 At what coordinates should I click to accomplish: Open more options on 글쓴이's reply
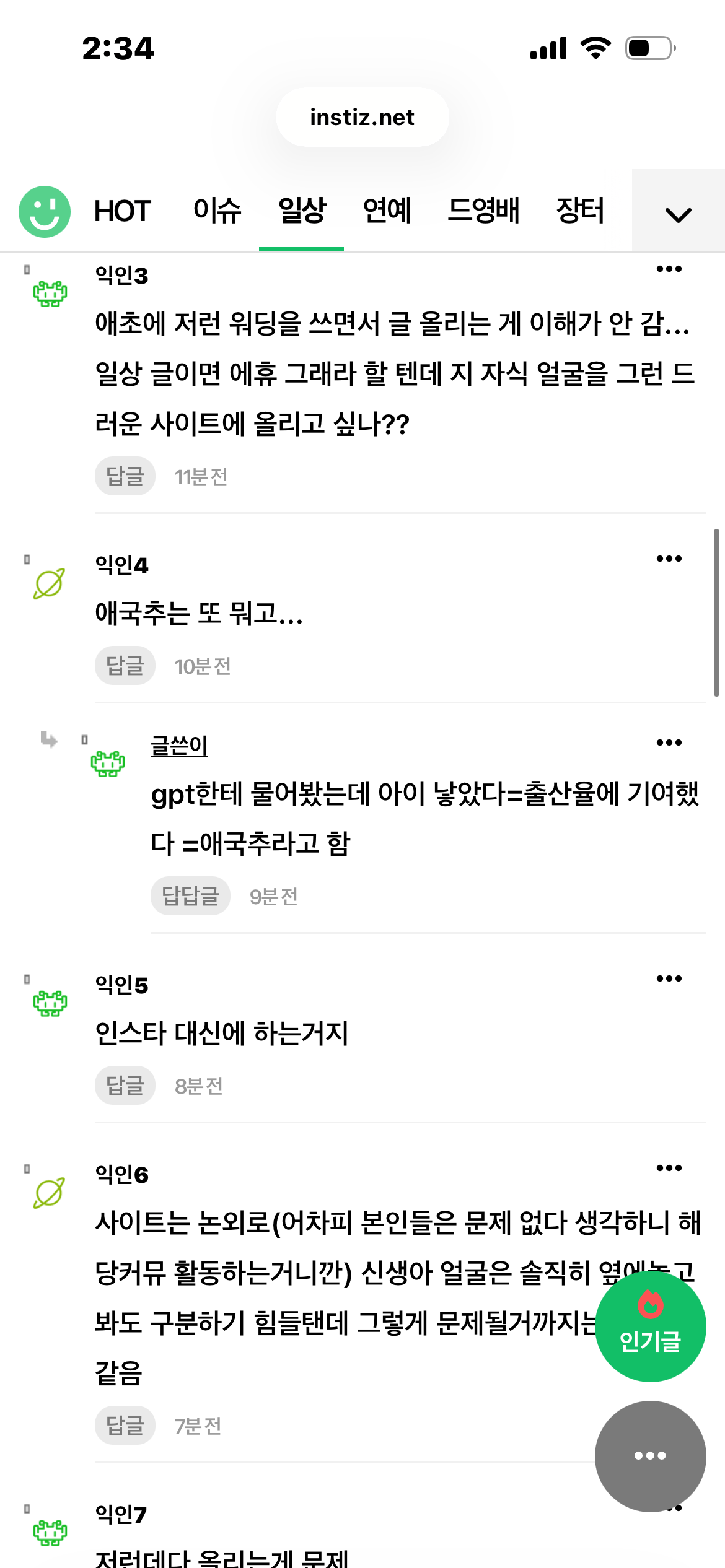pyautogui.click(x=669, y=743)
